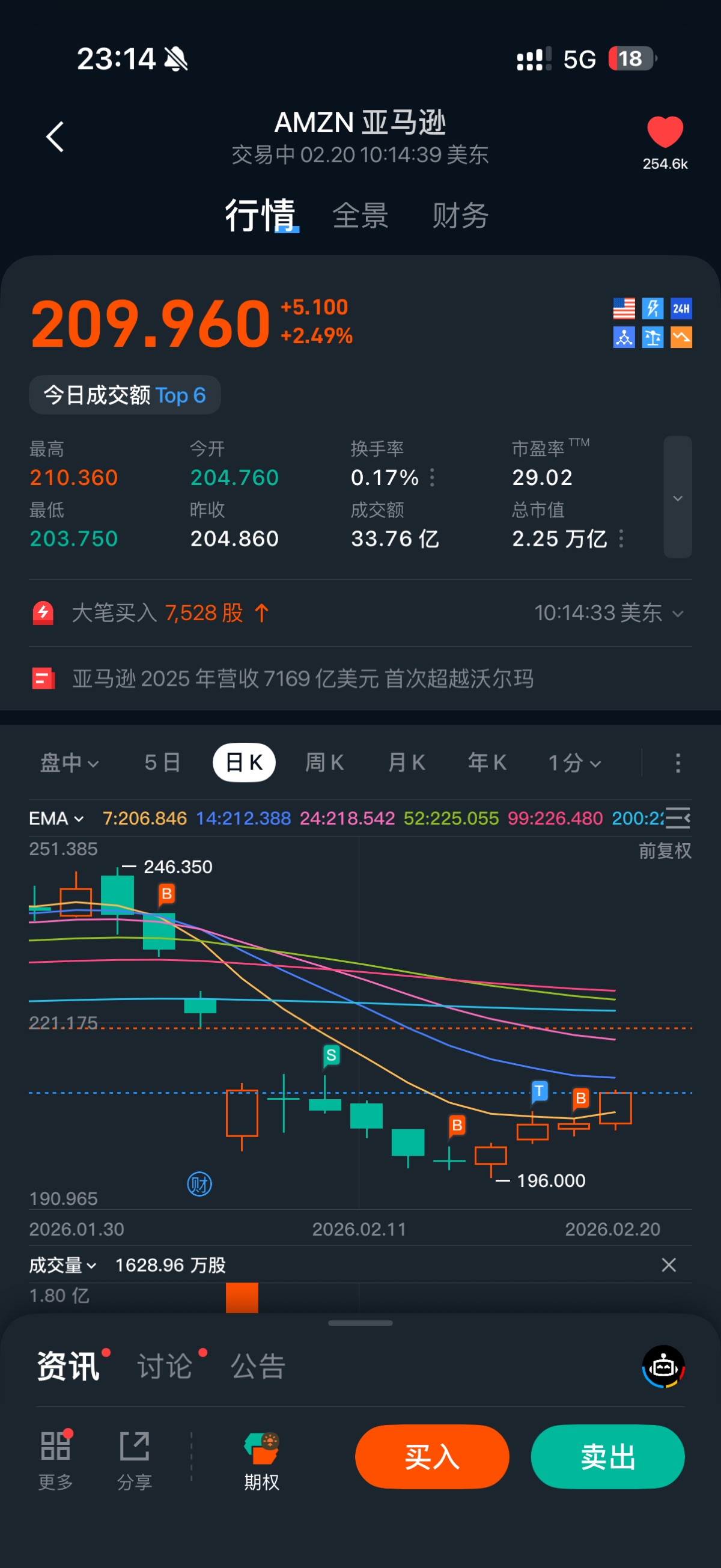Go back using the top-left arrow

click(55, 136)
